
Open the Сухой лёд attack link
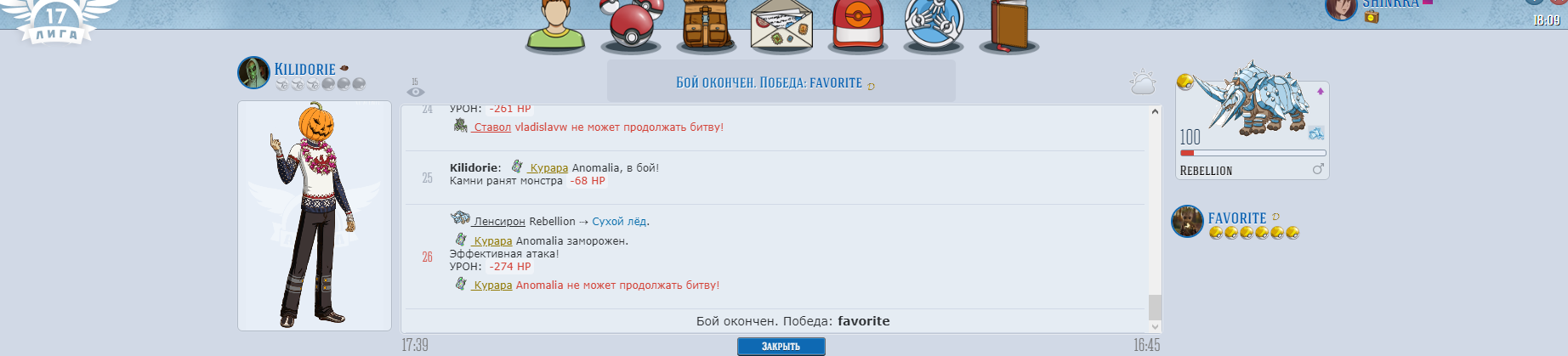click(619, 222)
